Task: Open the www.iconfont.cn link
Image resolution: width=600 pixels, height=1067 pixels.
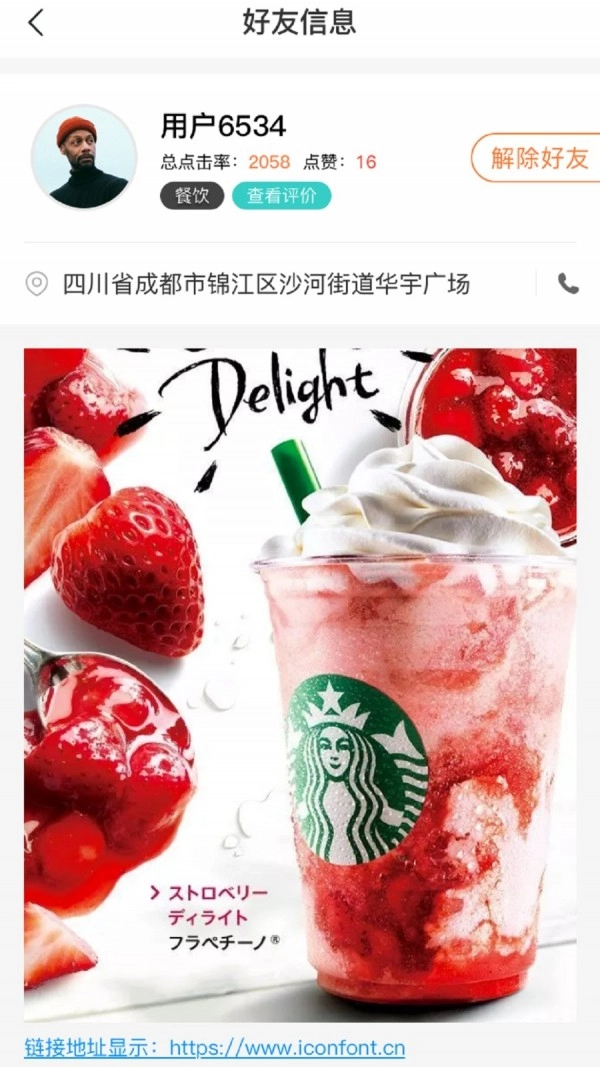Action: [286, 1048]
